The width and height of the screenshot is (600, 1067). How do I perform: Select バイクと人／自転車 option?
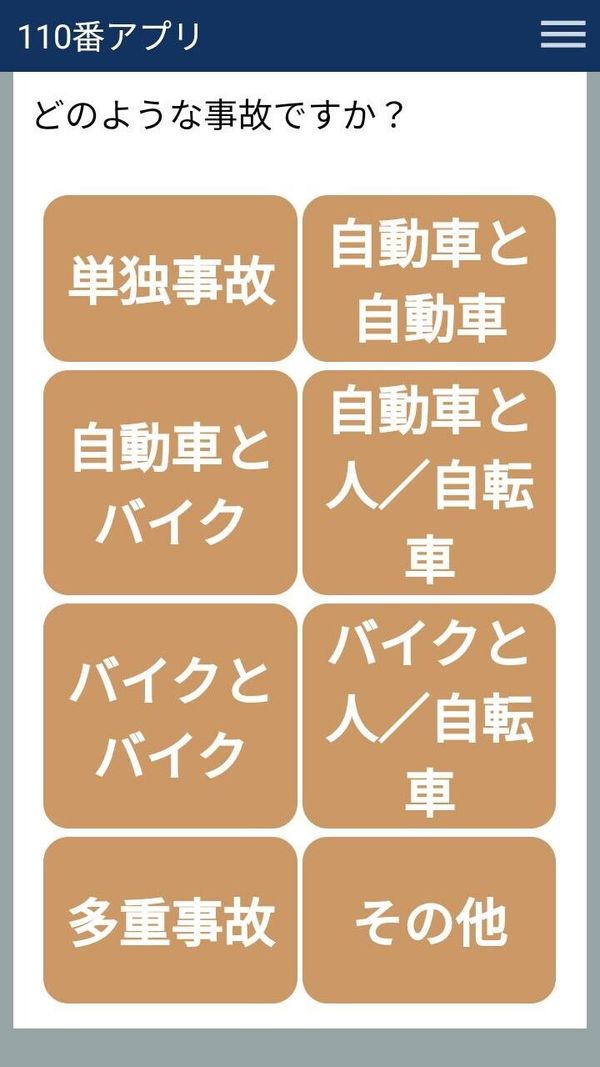pyautogui.click(x=429, y=716)
